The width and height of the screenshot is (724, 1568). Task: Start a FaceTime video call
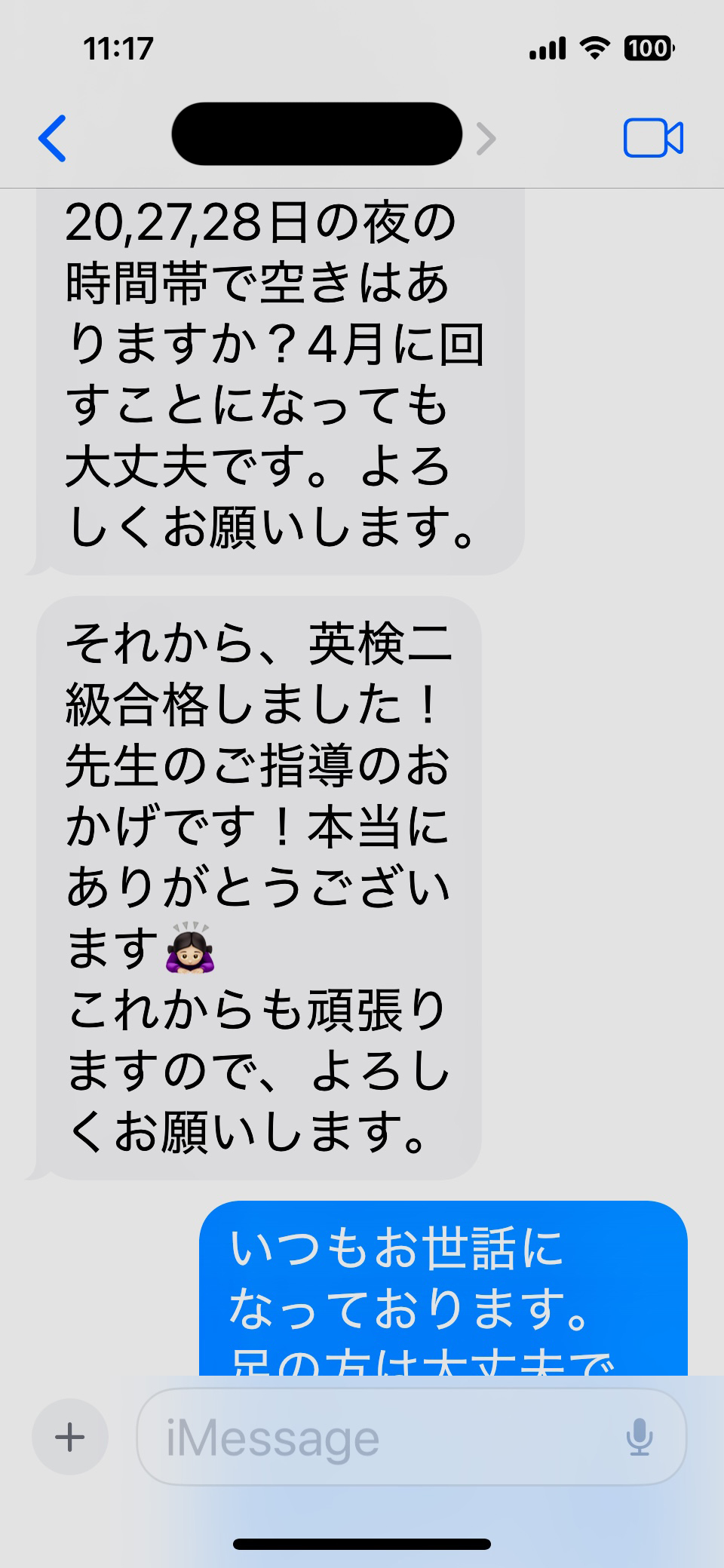point(653,139)
